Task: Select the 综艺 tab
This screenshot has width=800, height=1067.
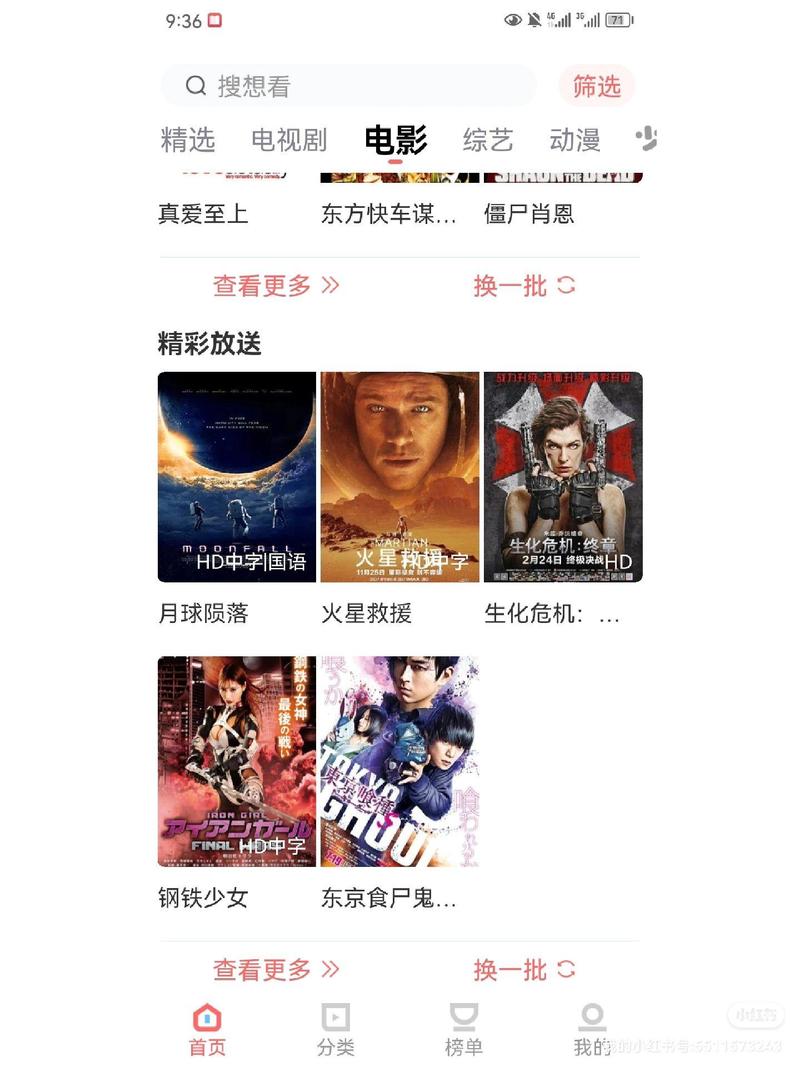Action: click(488, 140)
